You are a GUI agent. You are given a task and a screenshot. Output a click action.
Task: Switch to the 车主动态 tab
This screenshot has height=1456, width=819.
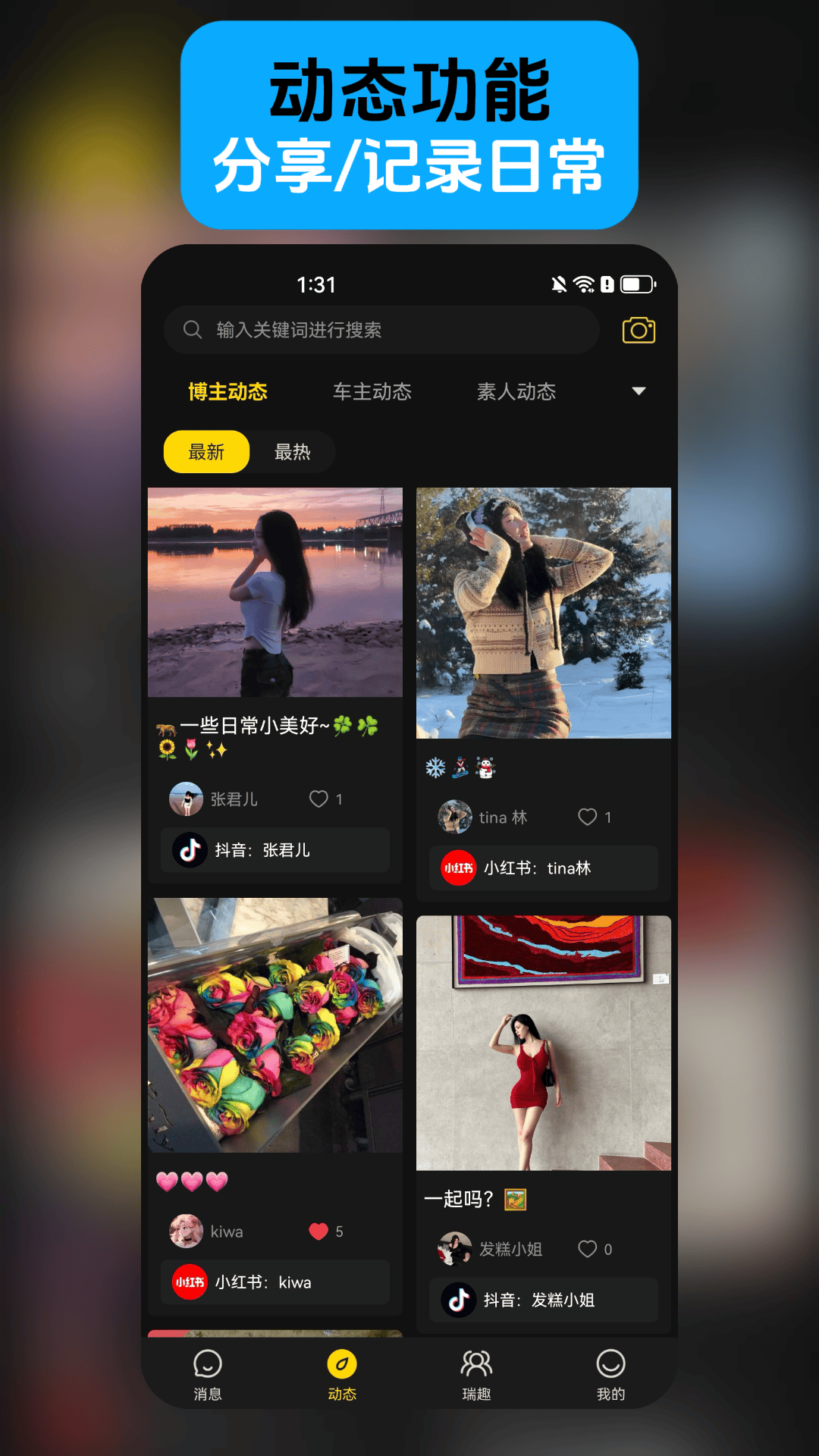373,392
